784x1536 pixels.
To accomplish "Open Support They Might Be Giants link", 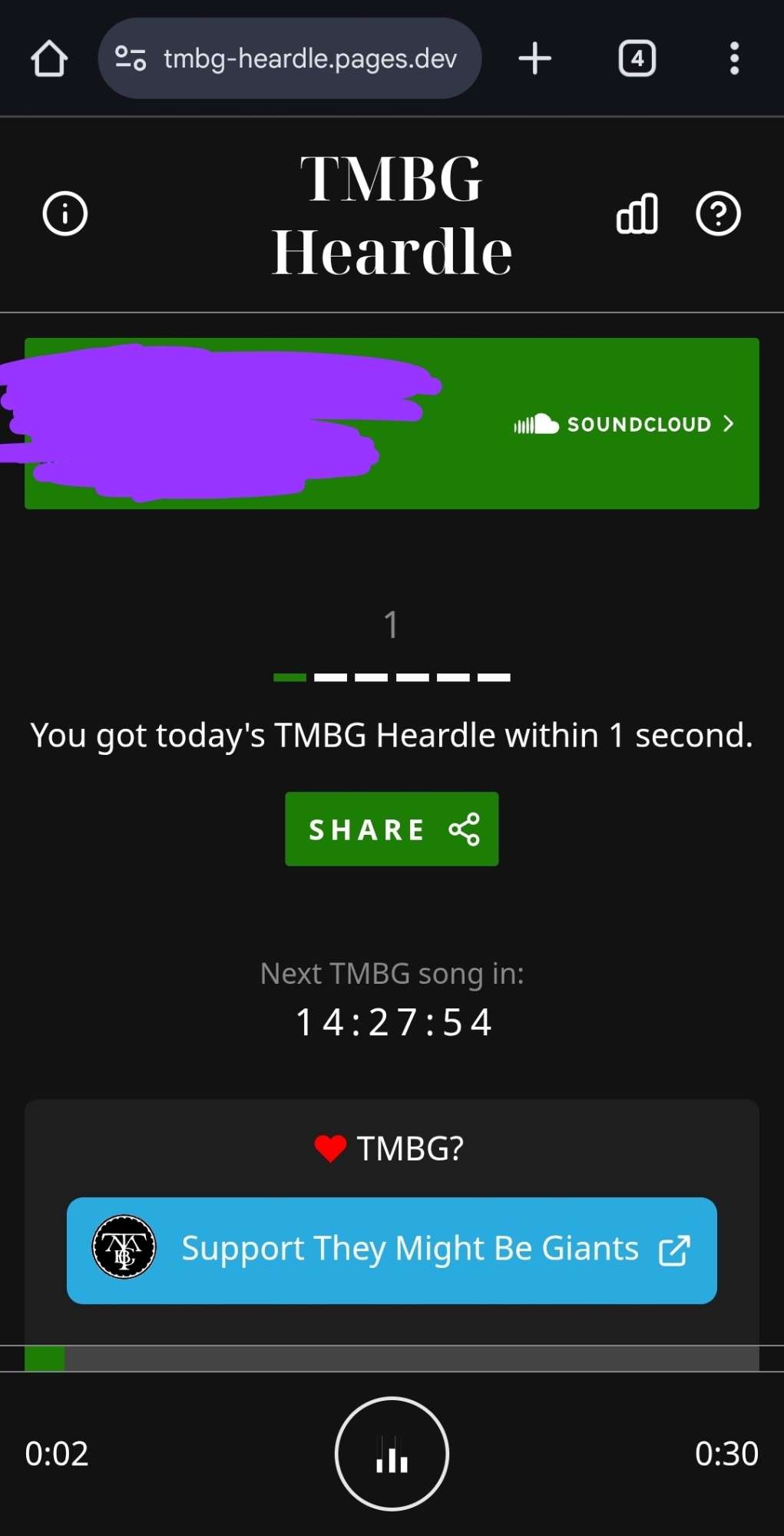I will coord(392,1250).
